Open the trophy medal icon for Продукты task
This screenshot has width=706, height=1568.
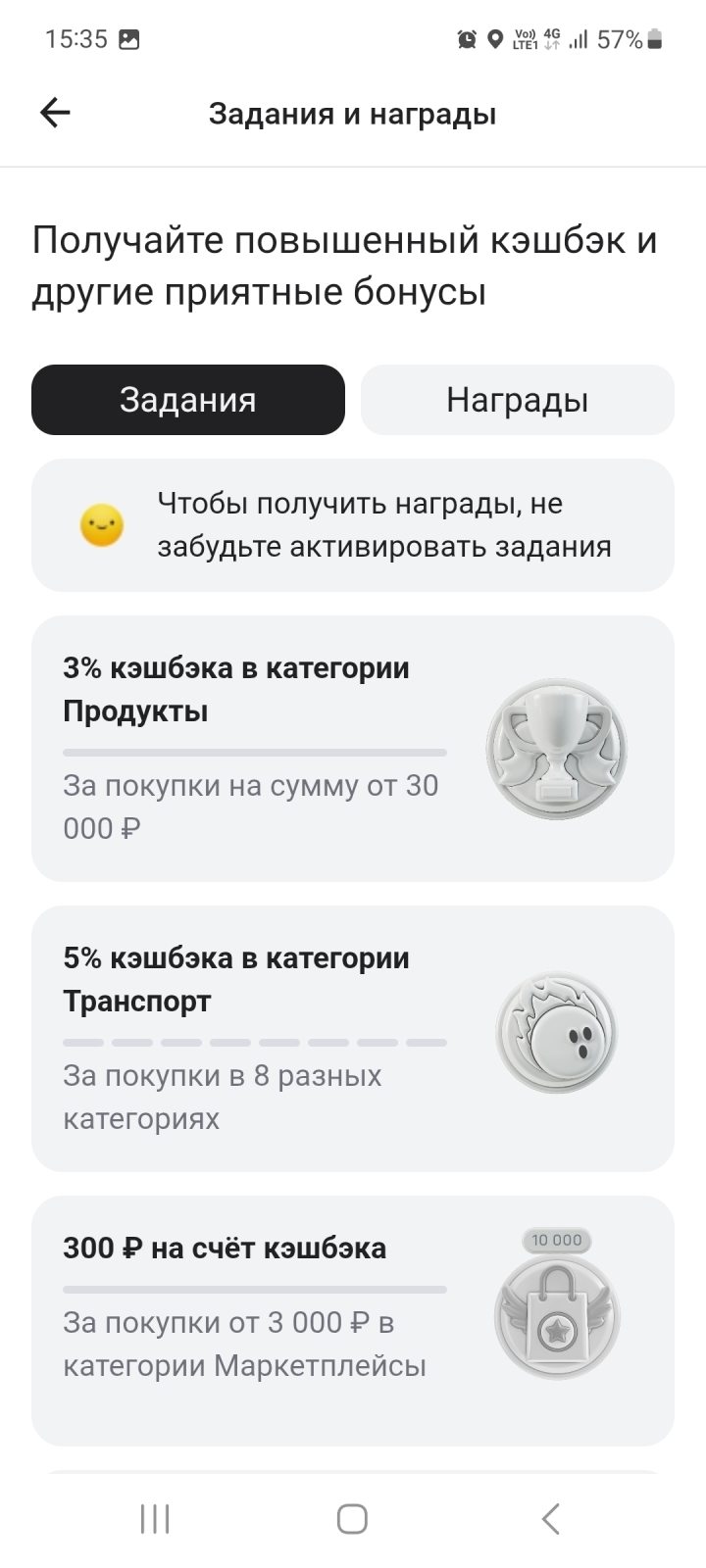click(557, 748)
